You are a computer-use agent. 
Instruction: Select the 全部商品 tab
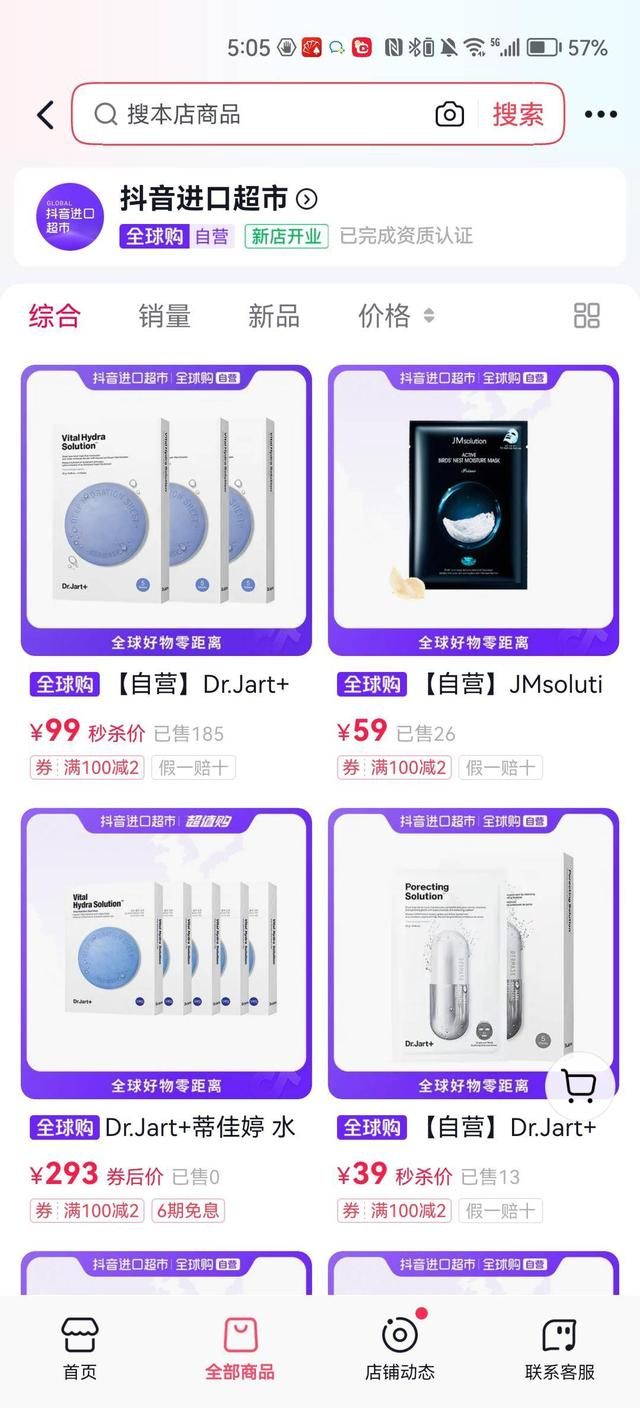click(x=240, y=1348)
